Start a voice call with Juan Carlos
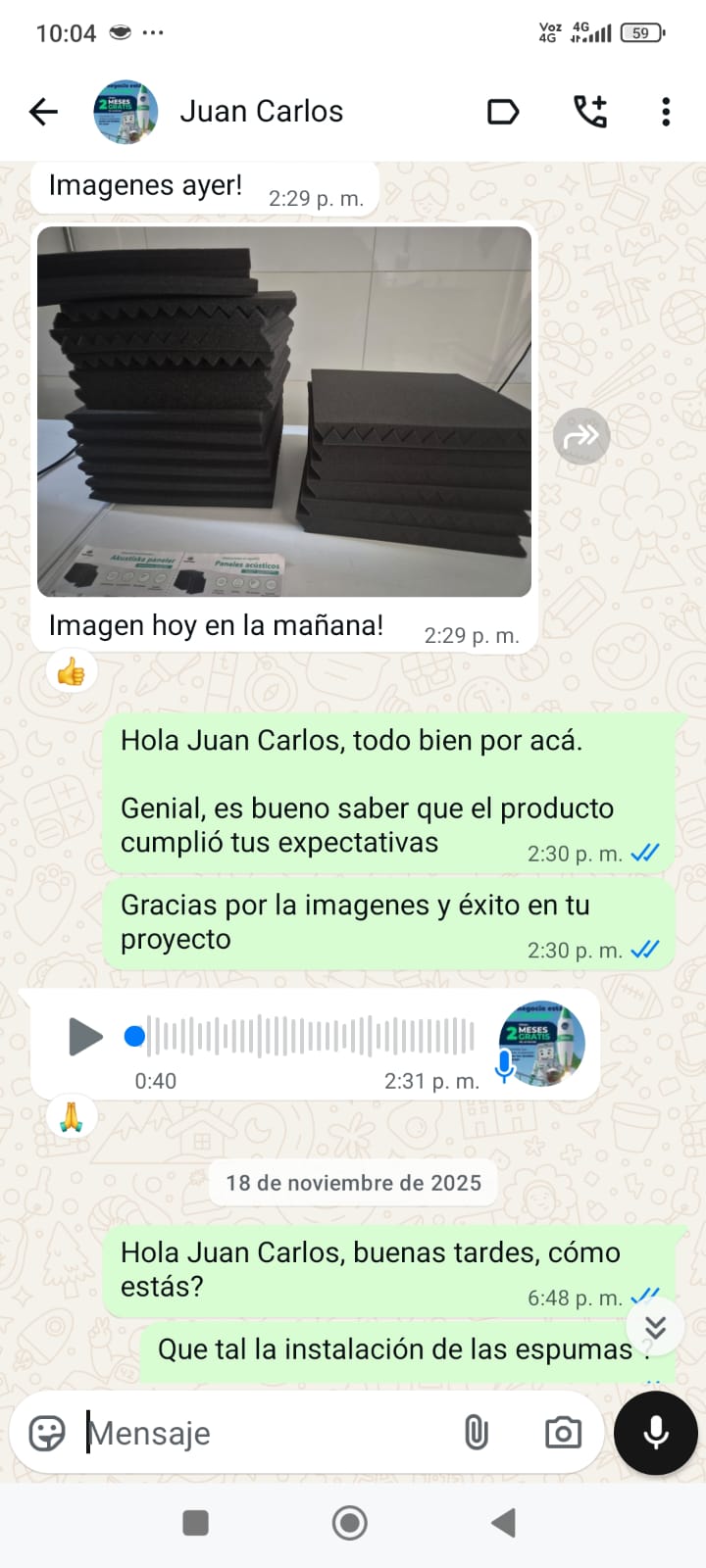 [x=589, y=112]
